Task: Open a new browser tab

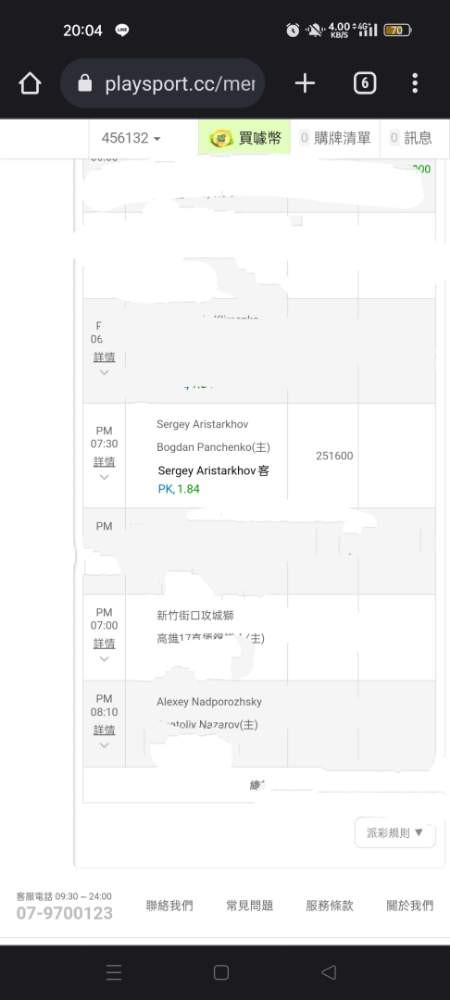Action: coord(305,83)
